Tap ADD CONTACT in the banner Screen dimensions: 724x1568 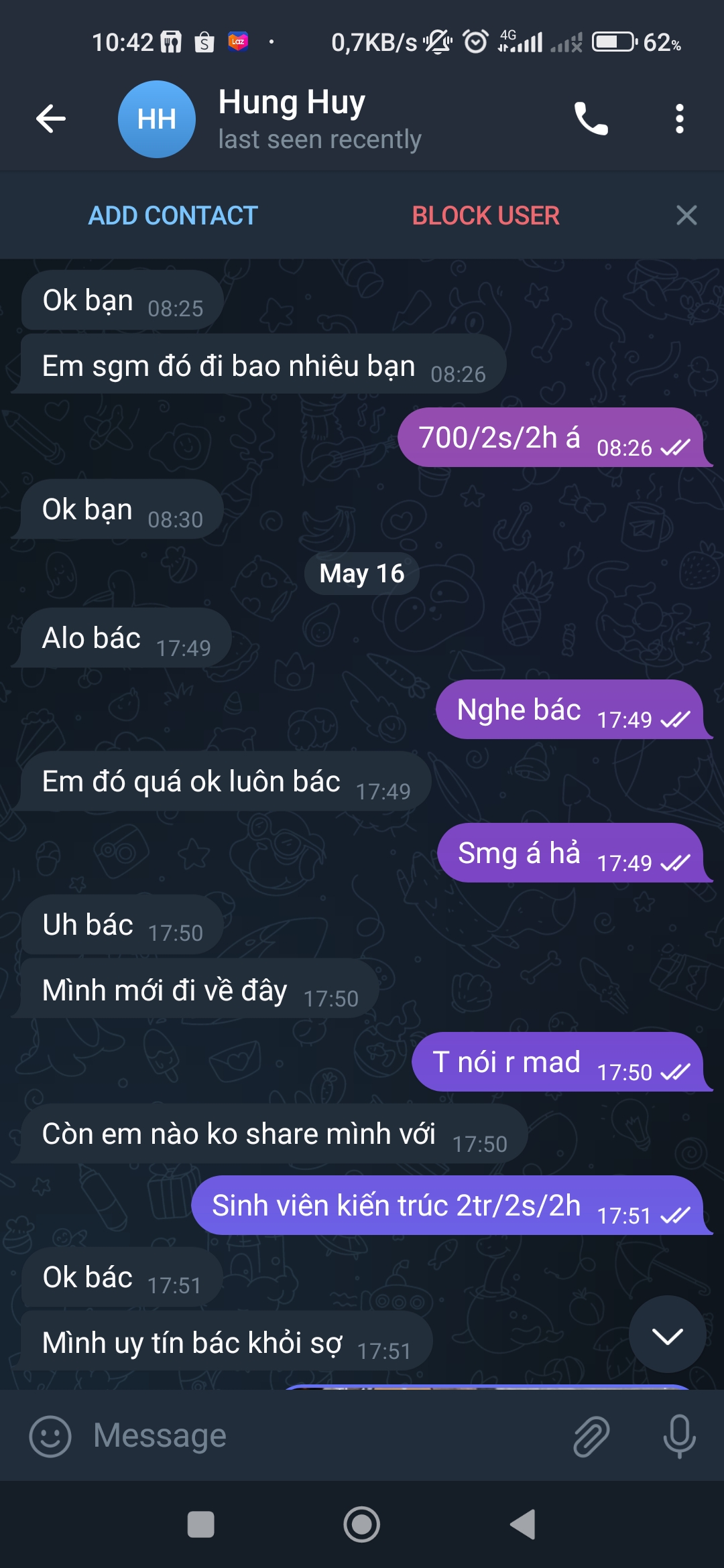[172, 215]
